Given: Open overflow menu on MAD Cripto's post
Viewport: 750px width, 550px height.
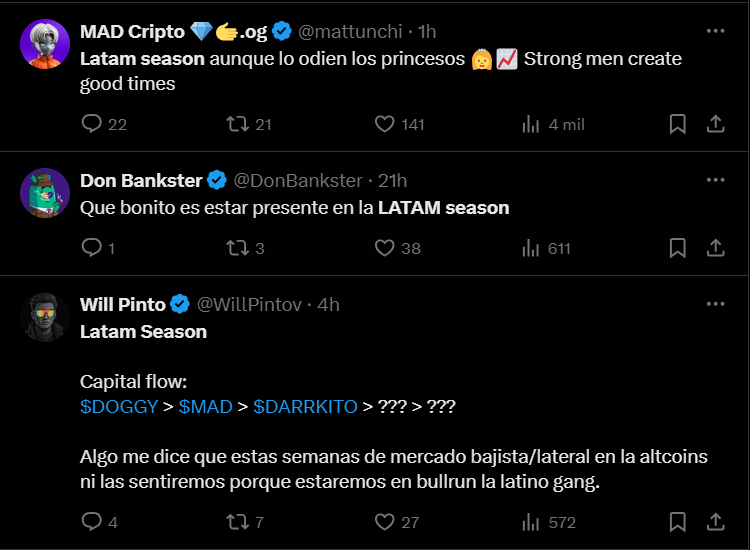Looking at the screenshot, I should [x=715, y=31].
